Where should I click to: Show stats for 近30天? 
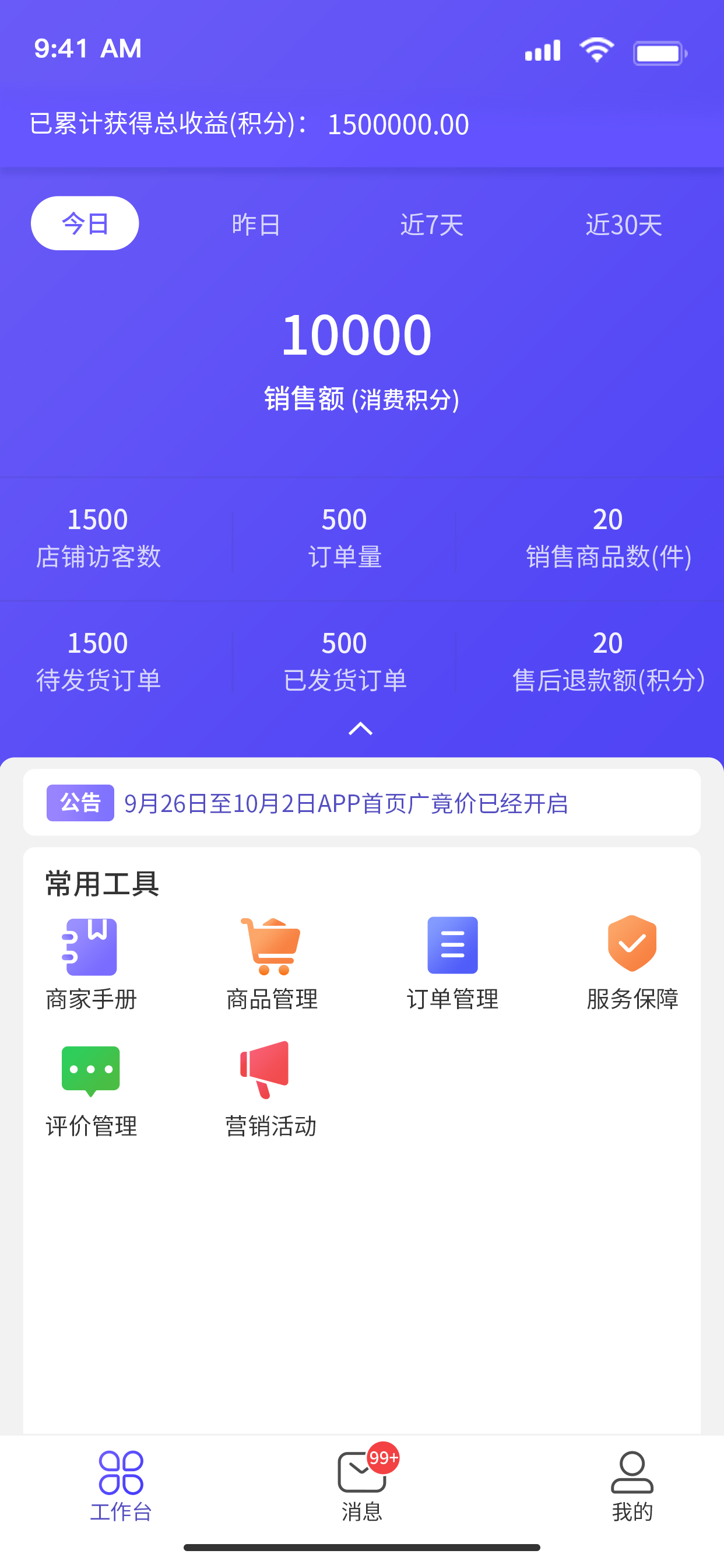click(624, 225)
